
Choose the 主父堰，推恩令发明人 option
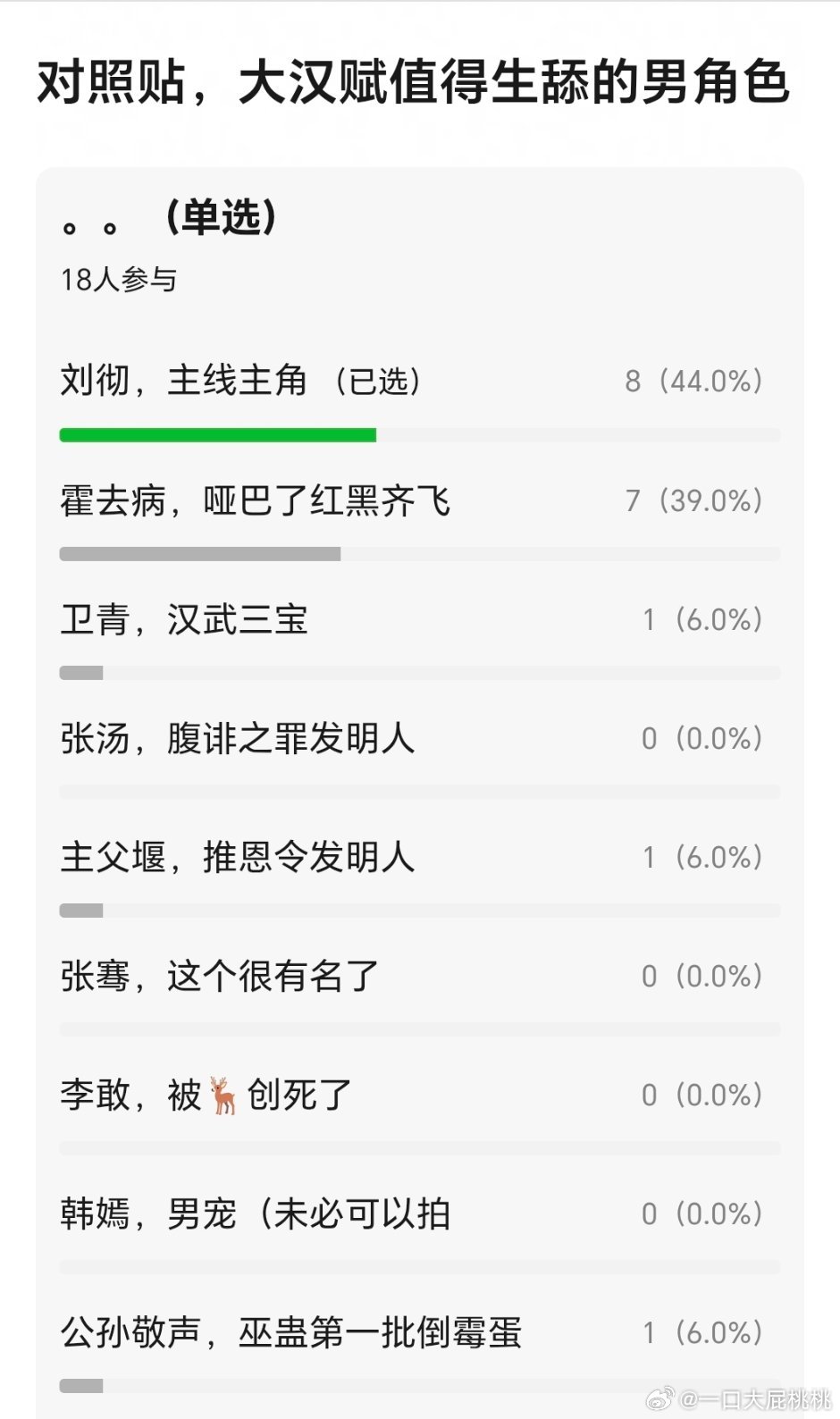(x=237, y=857)
